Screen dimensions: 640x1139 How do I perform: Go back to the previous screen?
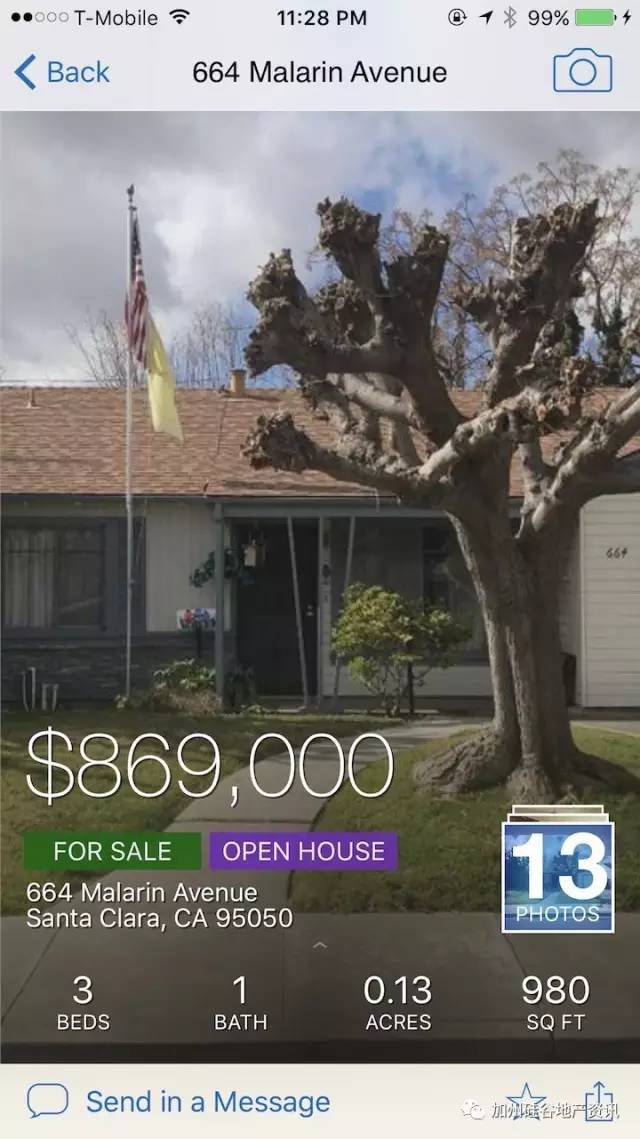pyautogui.click(x=62, y=73)
